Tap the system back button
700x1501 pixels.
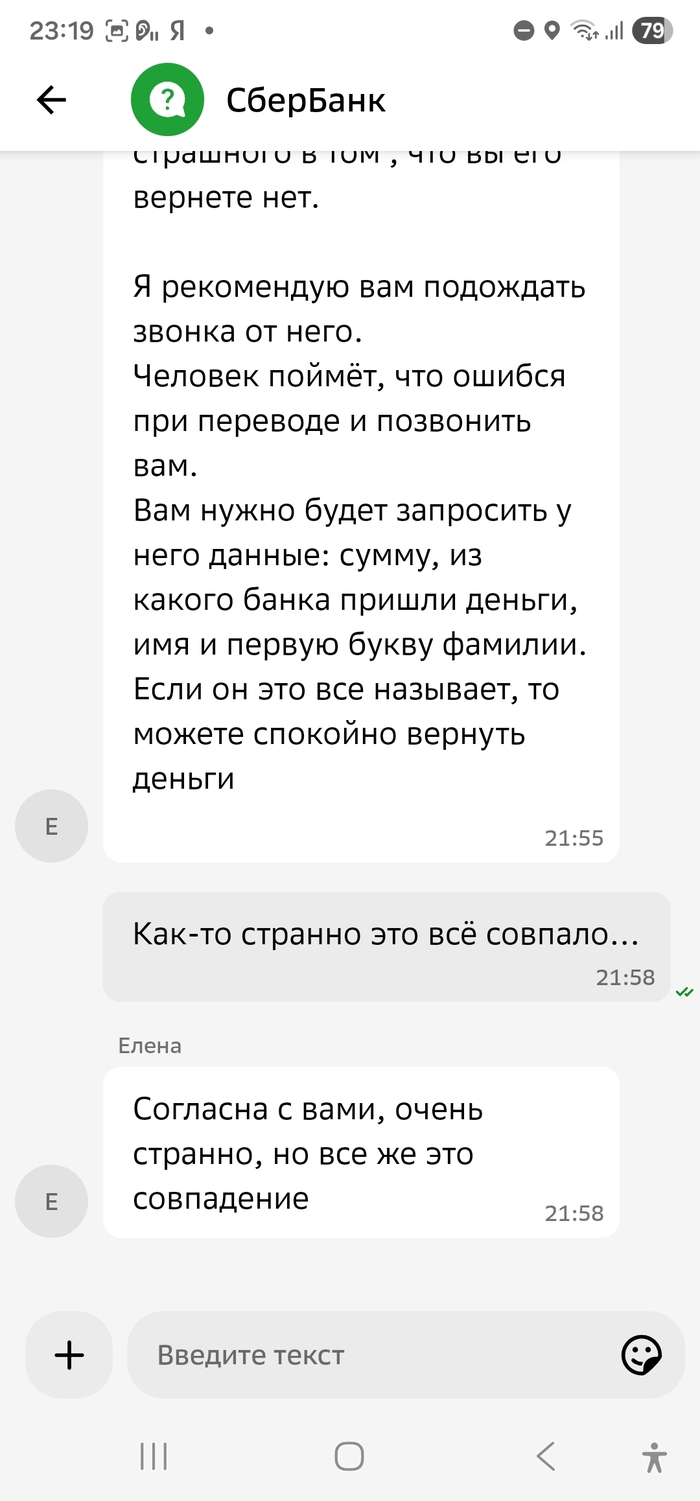point(545,1456)
